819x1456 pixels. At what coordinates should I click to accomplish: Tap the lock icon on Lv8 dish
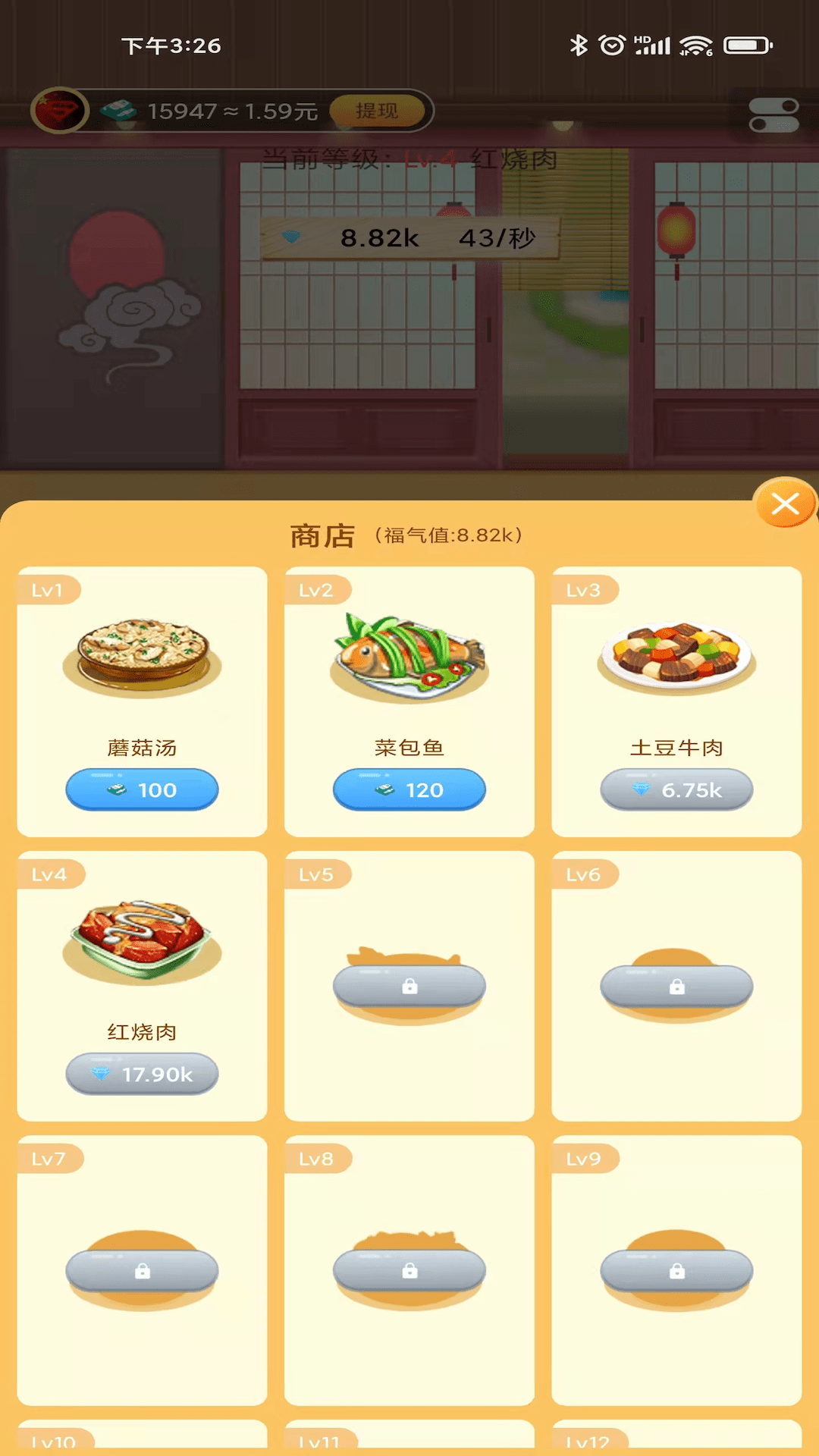[x=409, y=1269]
